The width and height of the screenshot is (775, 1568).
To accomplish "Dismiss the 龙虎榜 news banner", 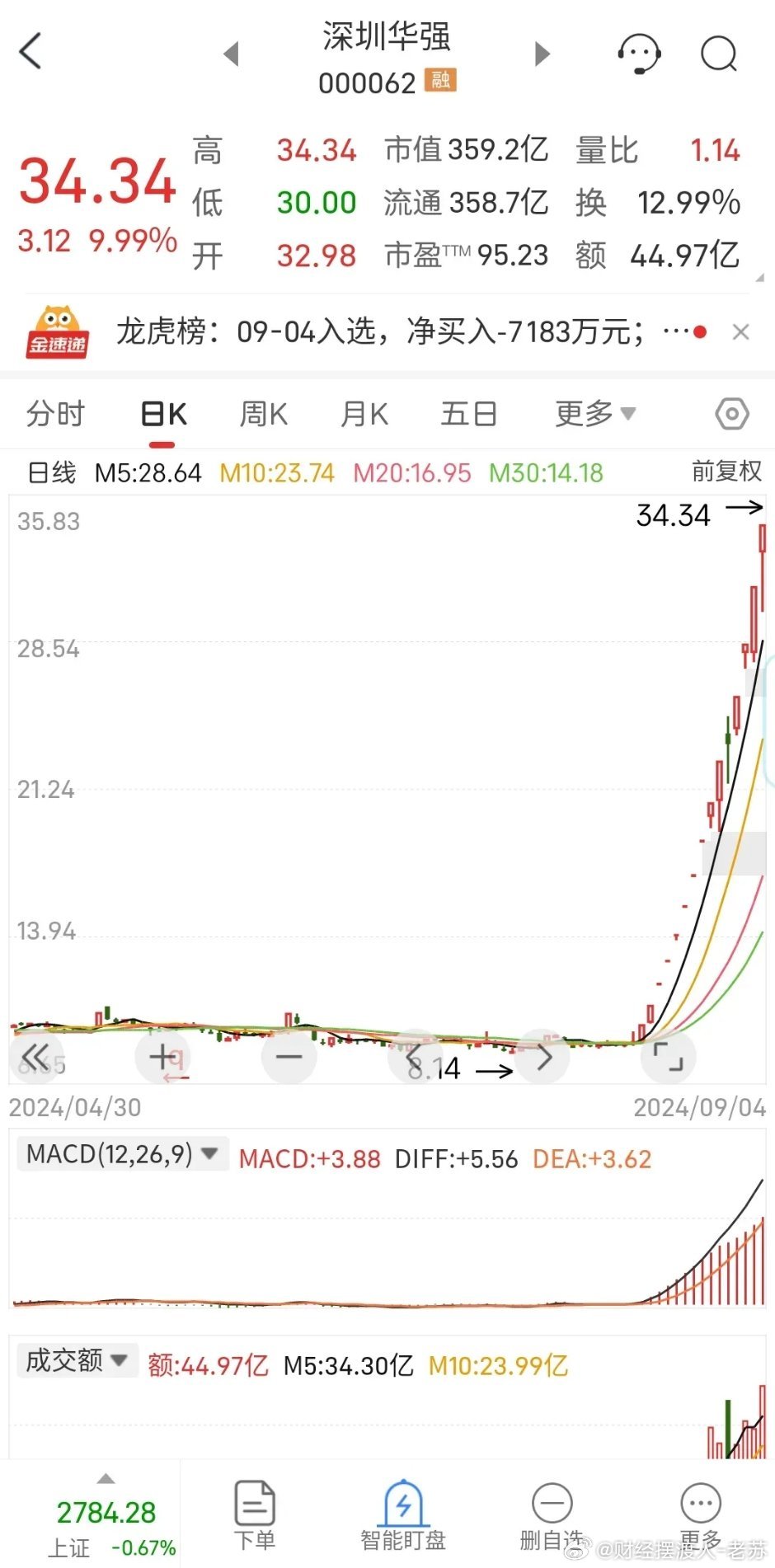I will coord(740,332).
